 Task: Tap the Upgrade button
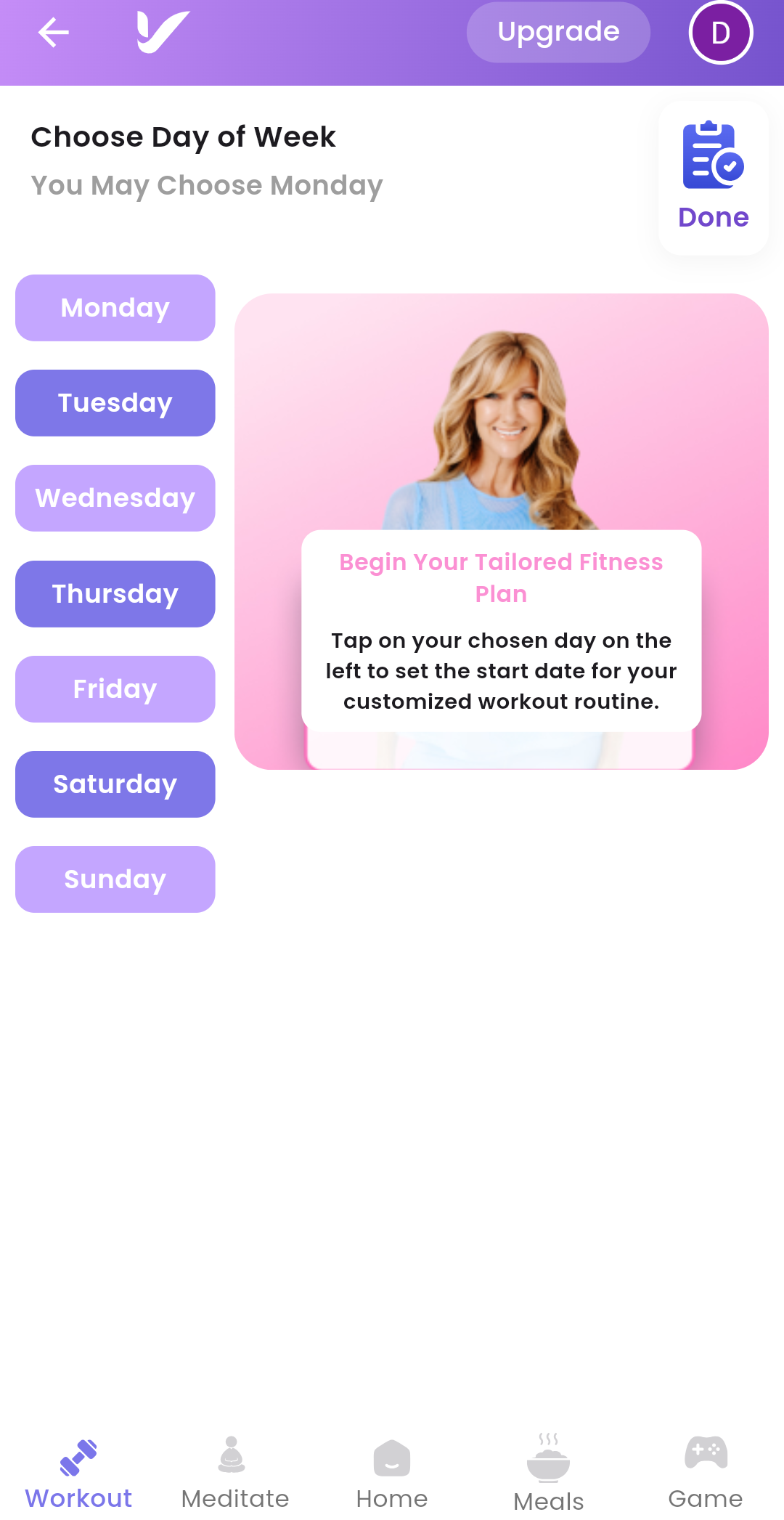[x=558, y=32]
